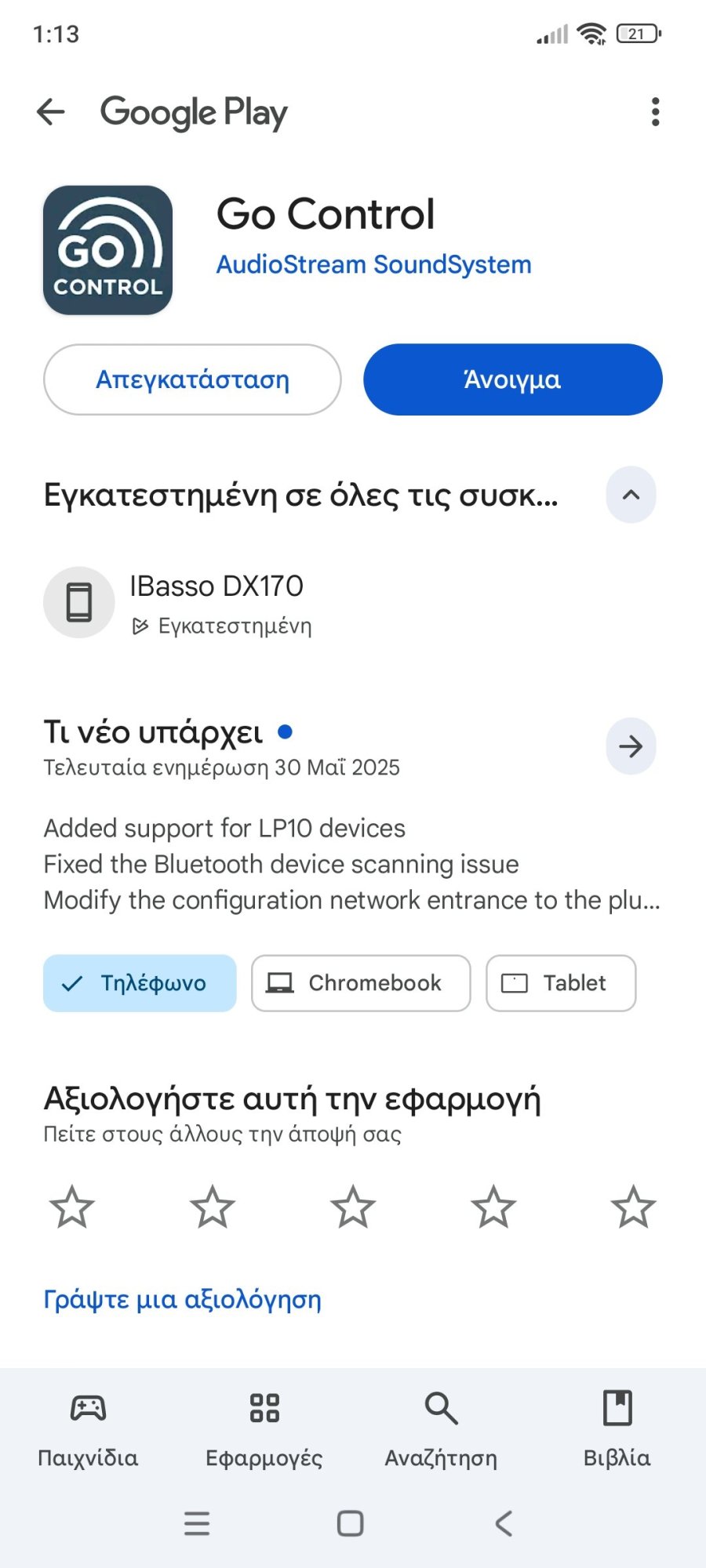This screenshot has height=1568, width=706.
Task: Tap the Wi-Fi icon in status bar
Action: [591, 33]
